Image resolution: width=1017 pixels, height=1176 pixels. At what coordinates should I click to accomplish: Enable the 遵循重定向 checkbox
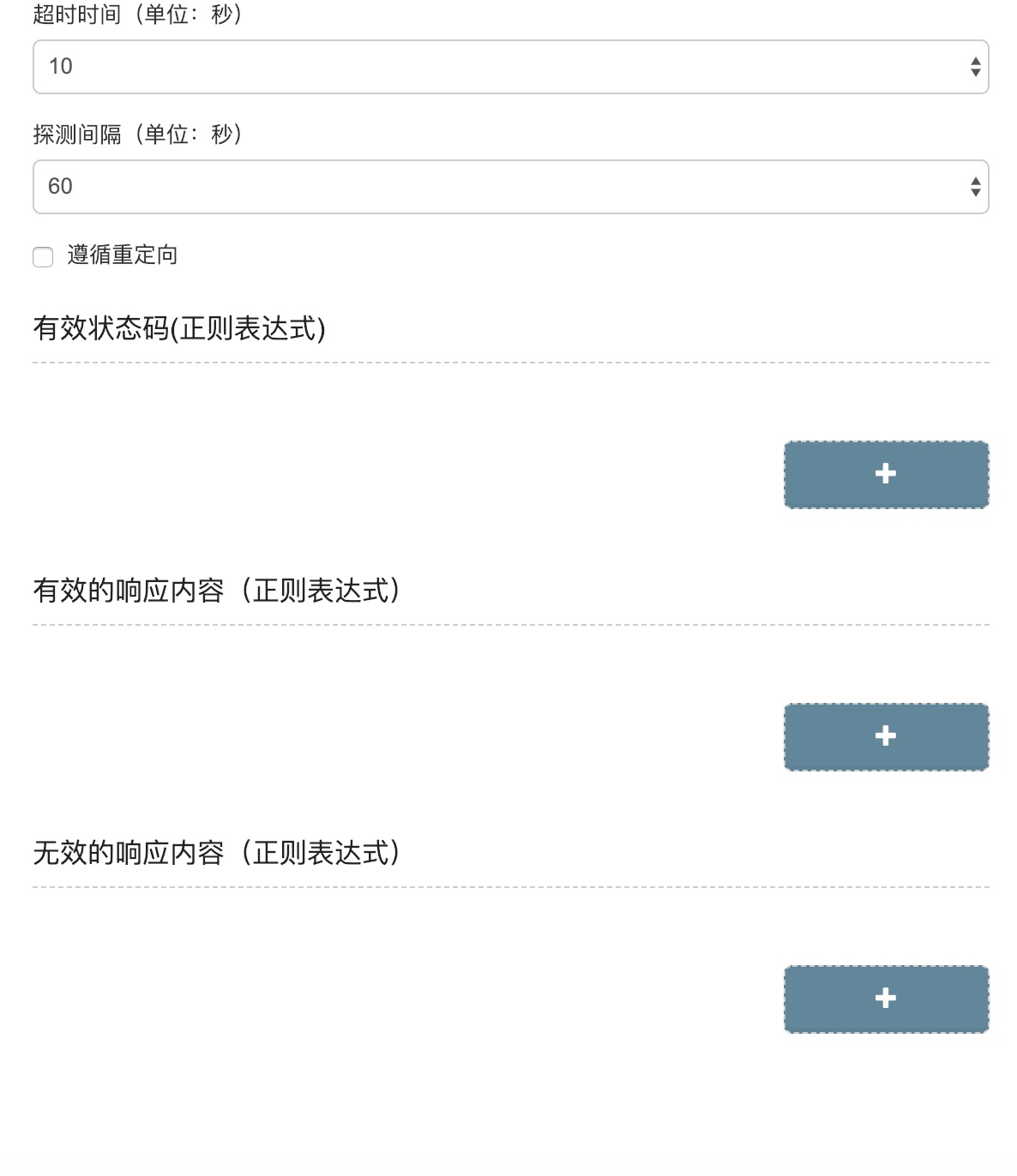coord(43,257)
